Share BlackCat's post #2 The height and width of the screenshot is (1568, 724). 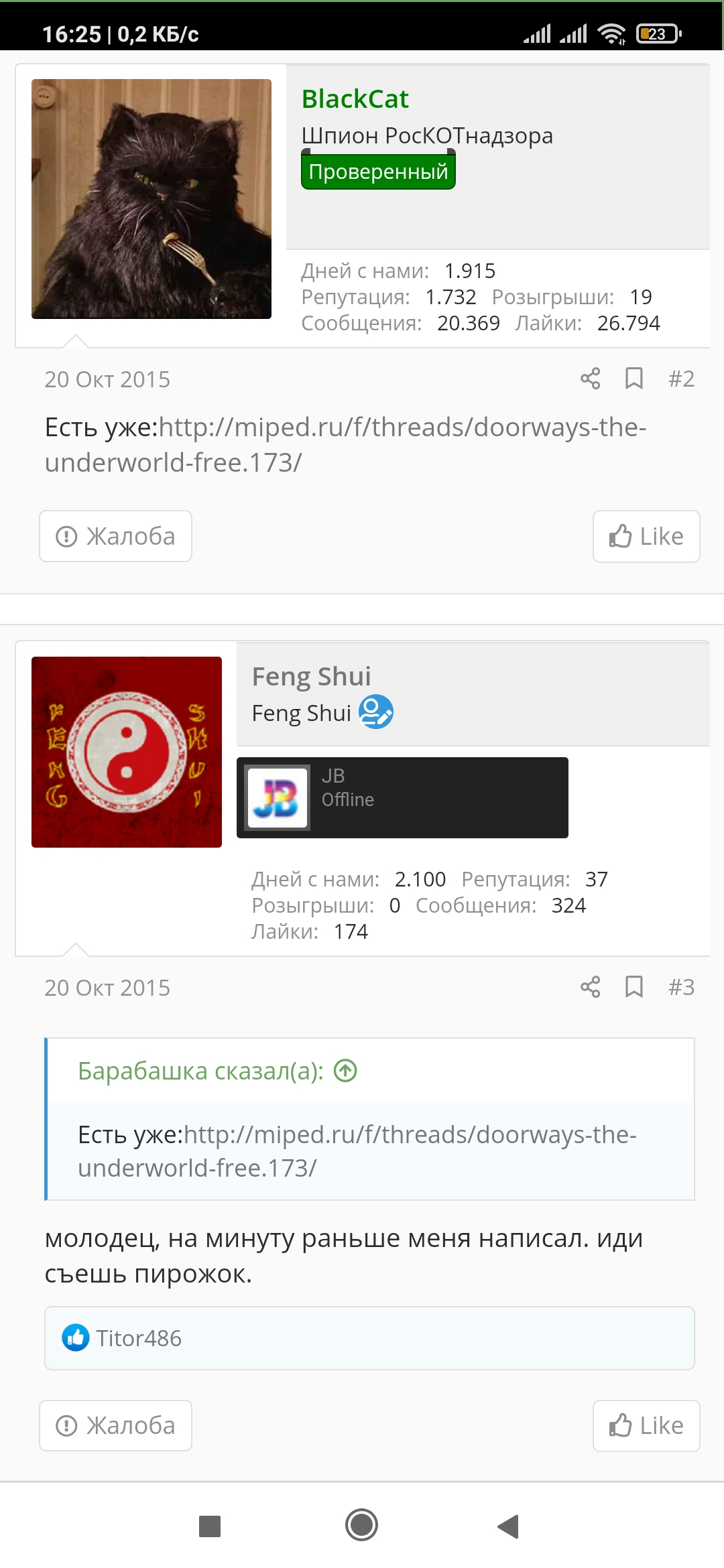[590, 379]
